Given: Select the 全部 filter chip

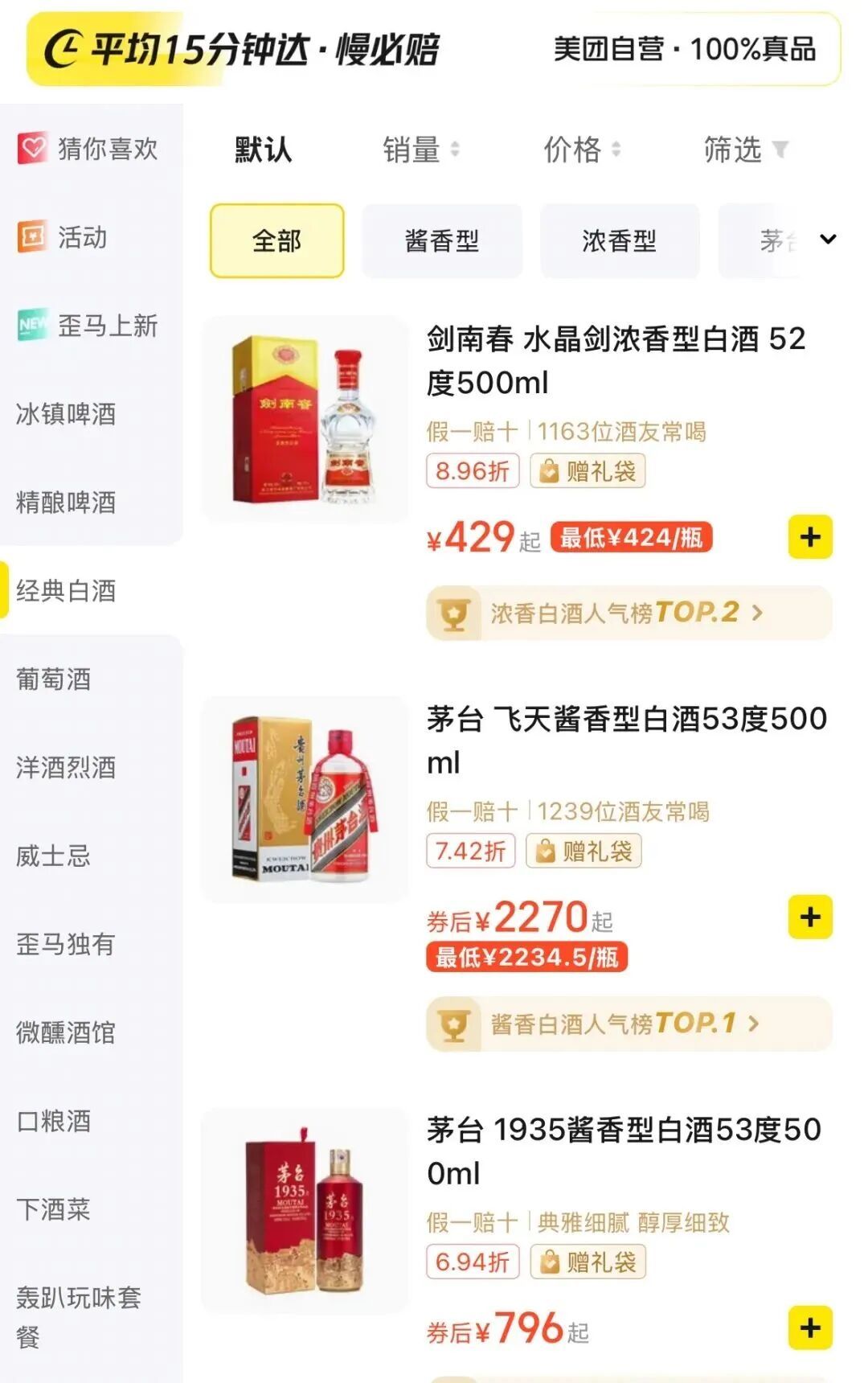Looking at the screenshot, I should 276,241.
